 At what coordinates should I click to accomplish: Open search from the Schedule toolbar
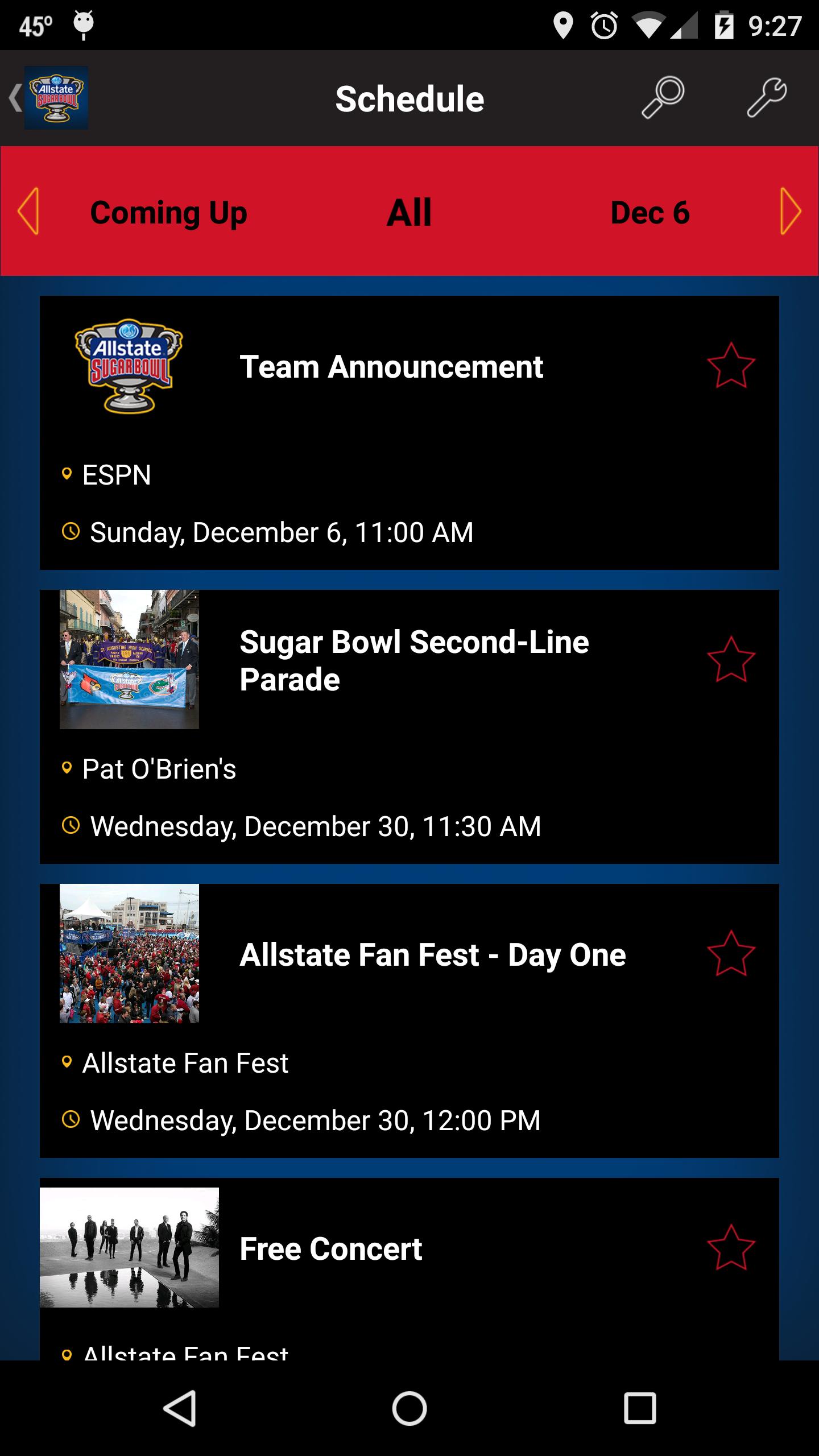[664, 97]
